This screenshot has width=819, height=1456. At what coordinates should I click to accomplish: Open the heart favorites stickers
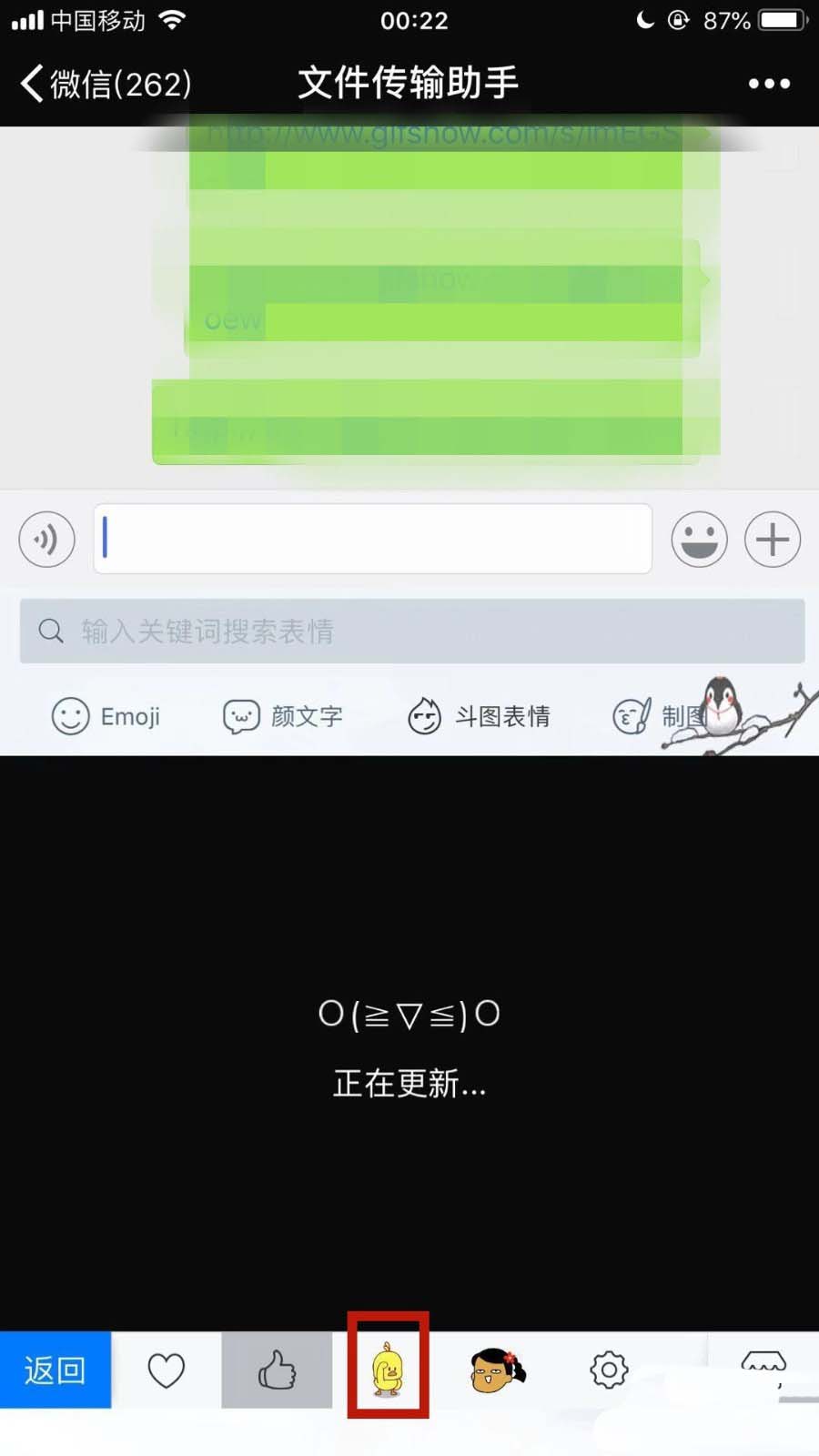click(167, 1370)
